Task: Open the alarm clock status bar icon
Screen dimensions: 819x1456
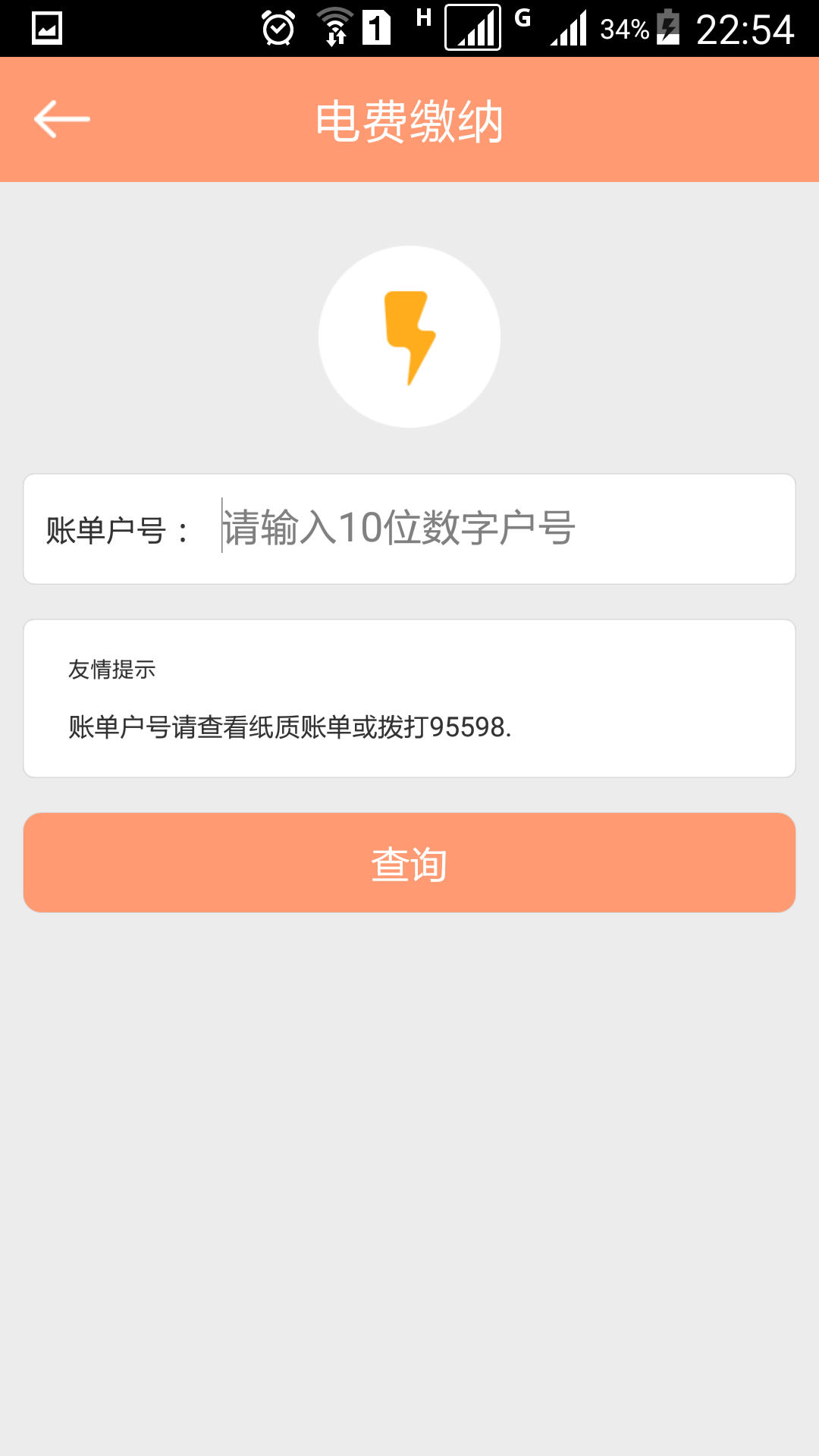Action: pyautogui.click(x=278, y=29)
